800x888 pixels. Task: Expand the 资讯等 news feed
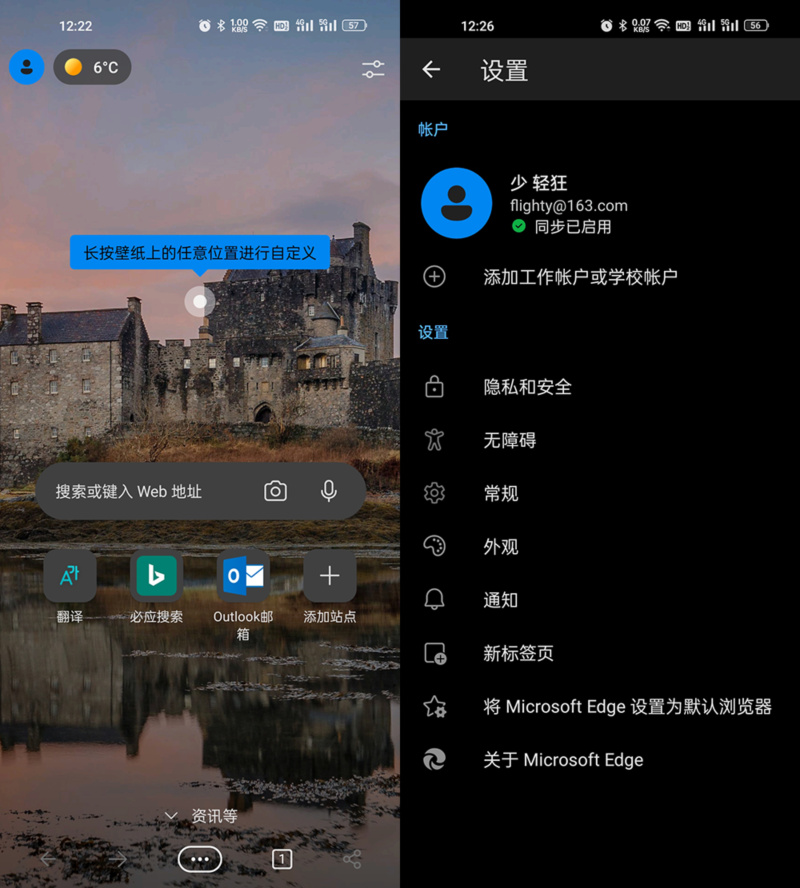[x=201, y=816]
